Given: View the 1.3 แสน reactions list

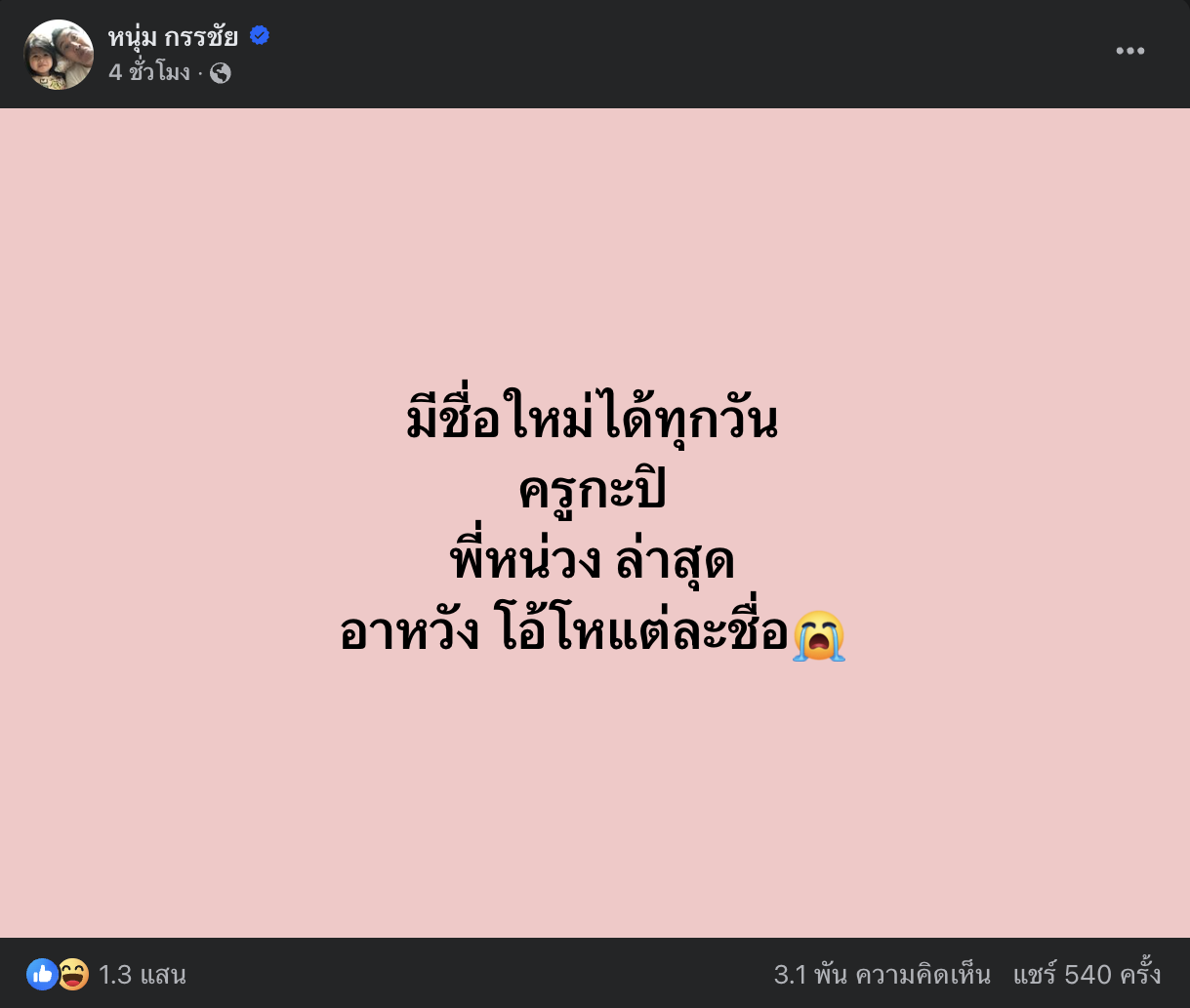Looking at the screenshot, I should pos(142,974).
